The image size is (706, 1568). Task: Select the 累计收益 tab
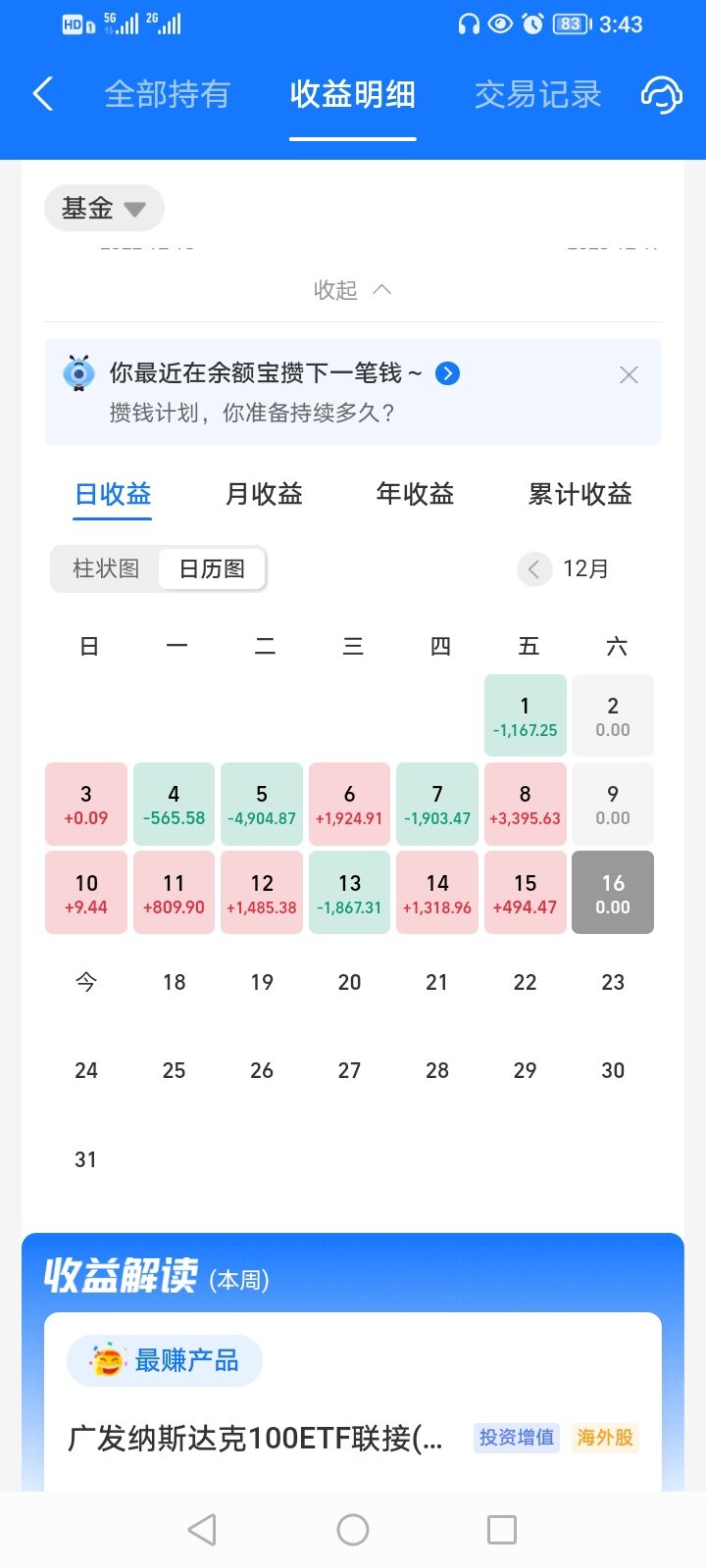(580, 494)
